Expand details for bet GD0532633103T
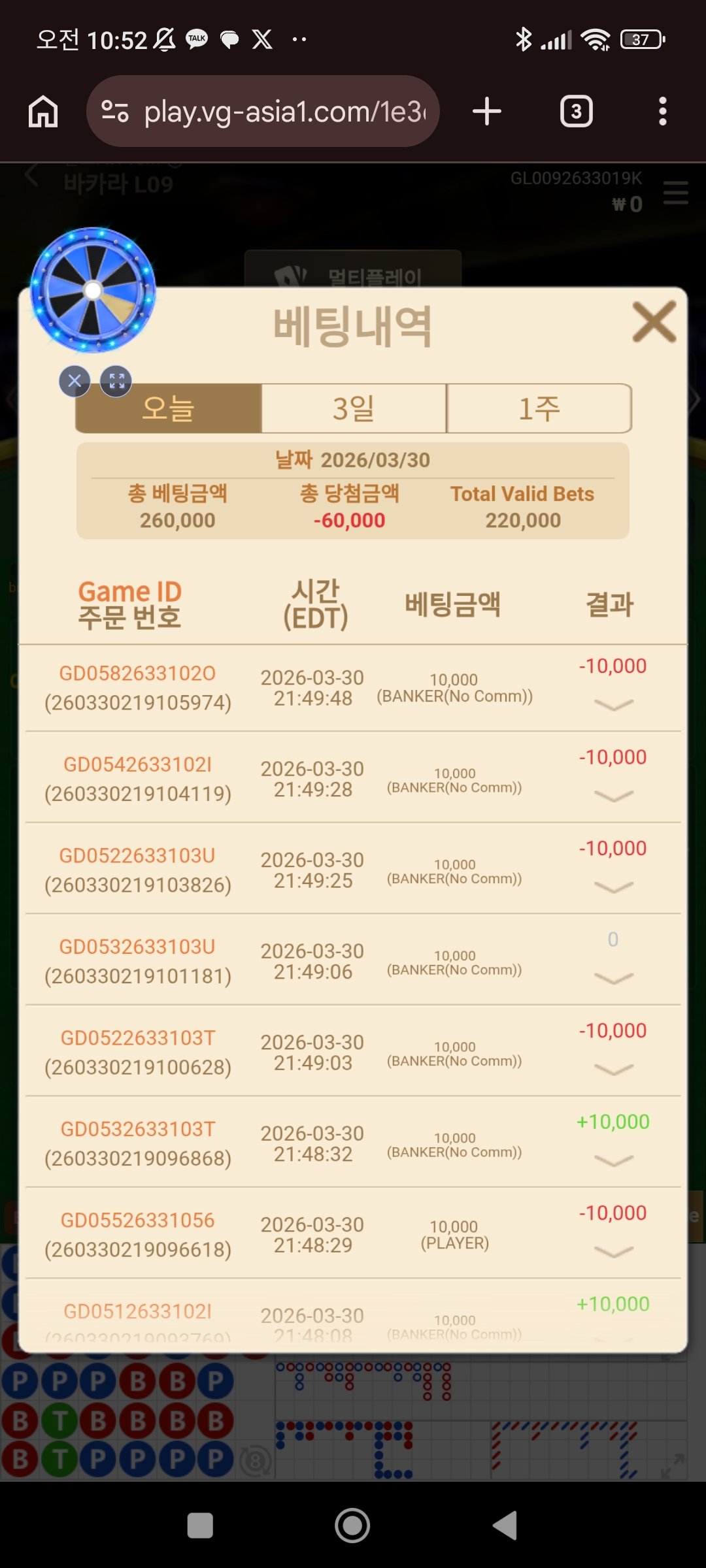The height and width of the screenshot is (1568, 706). click(x=613, y=1160)
